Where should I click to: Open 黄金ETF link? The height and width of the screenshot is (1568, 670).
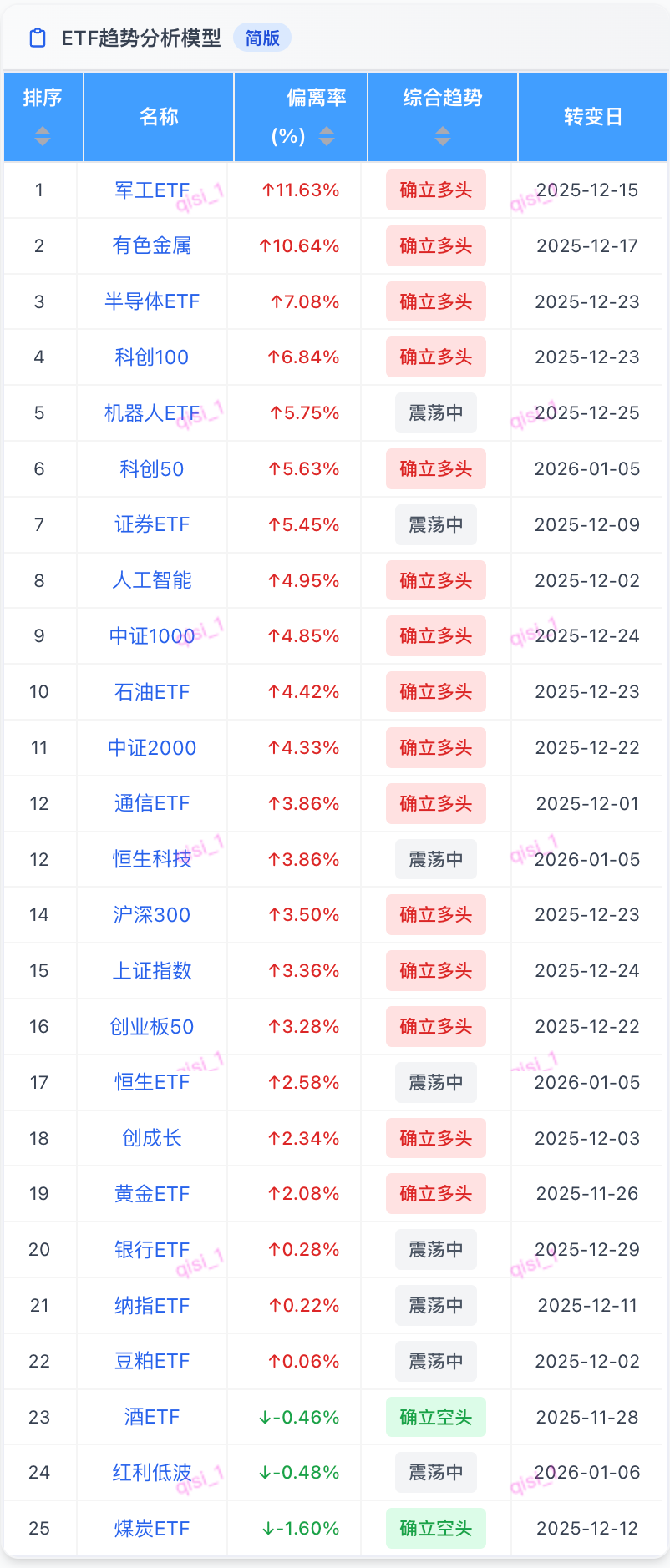(x=151, y=1194)
